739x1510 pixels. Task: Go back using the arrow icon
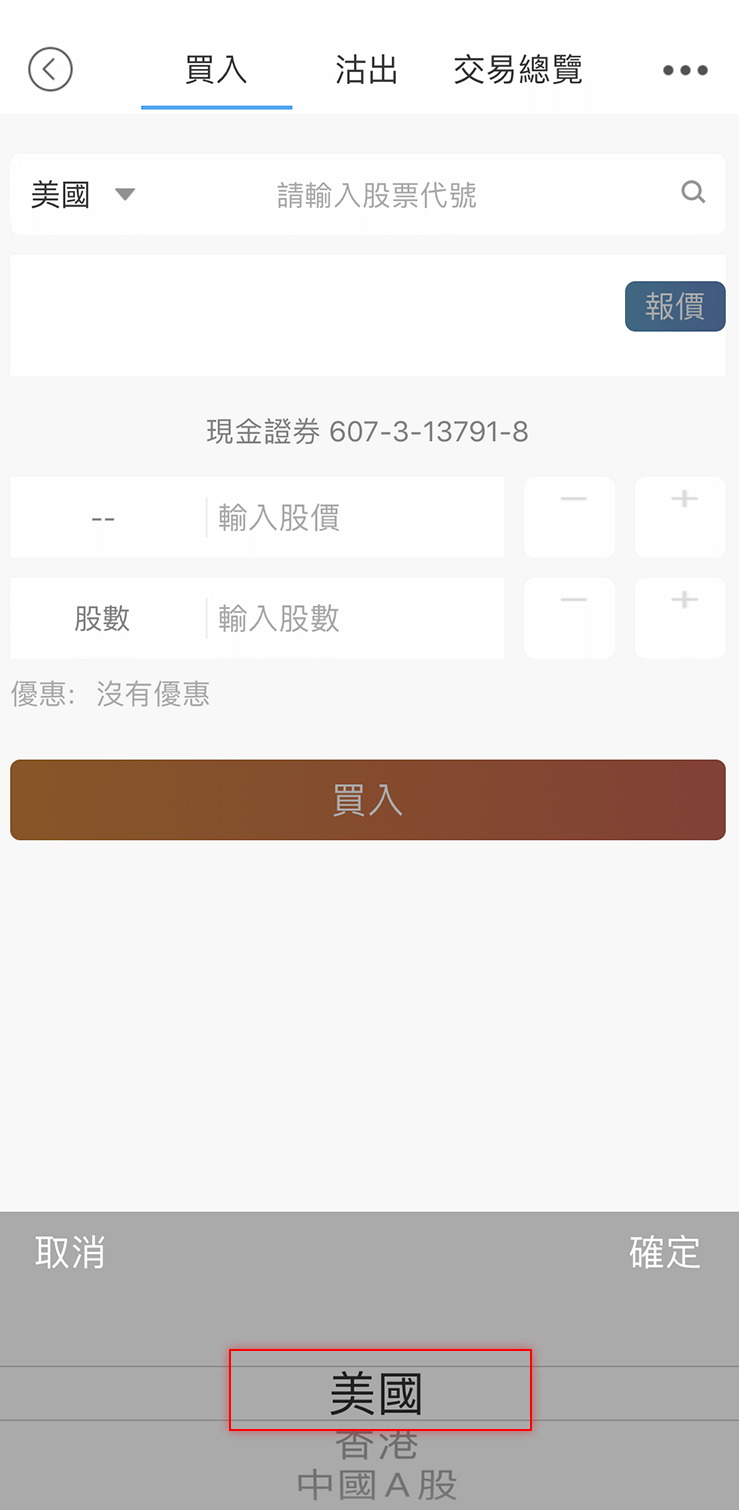click(x=50, y=70)
